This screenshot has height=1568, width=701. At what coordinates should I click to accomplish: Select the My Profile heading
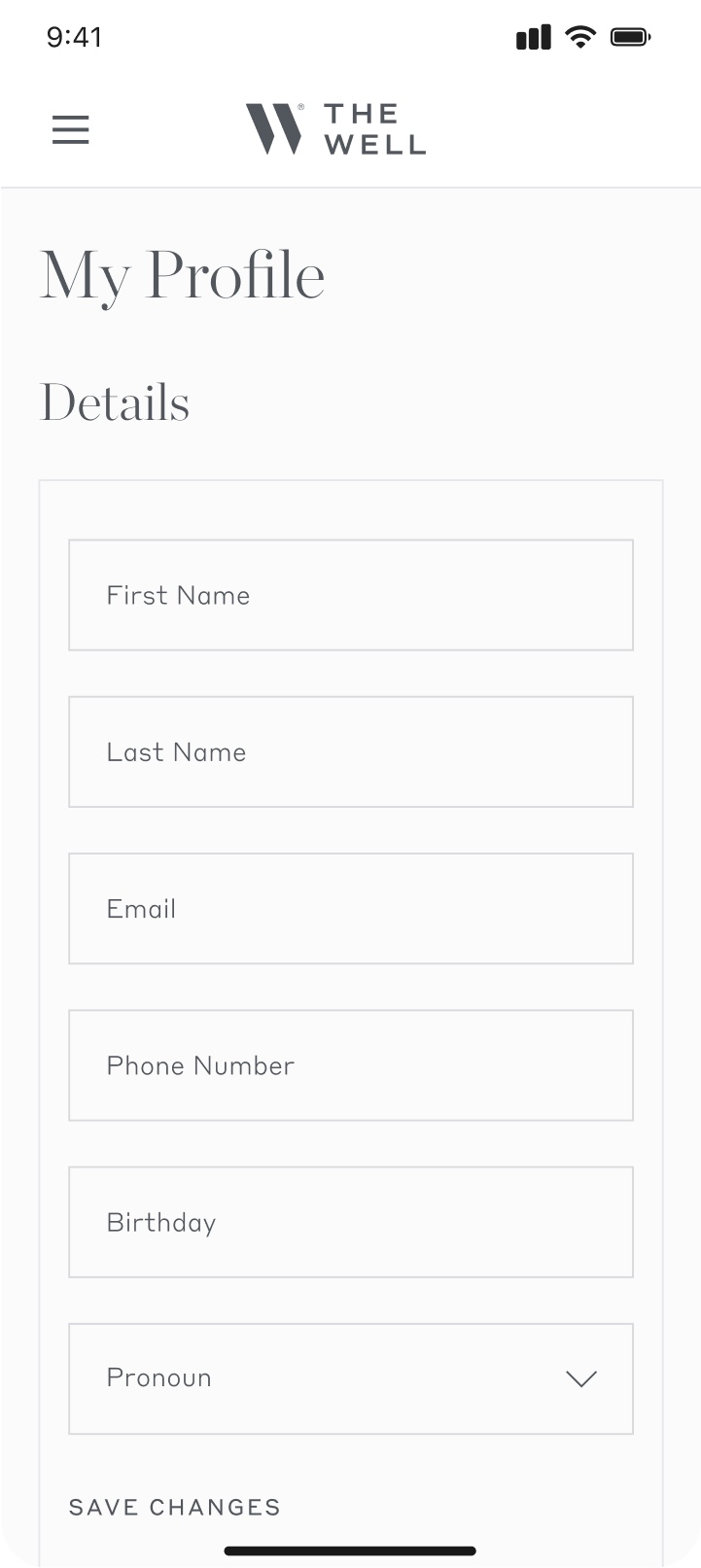pos(182,275)
